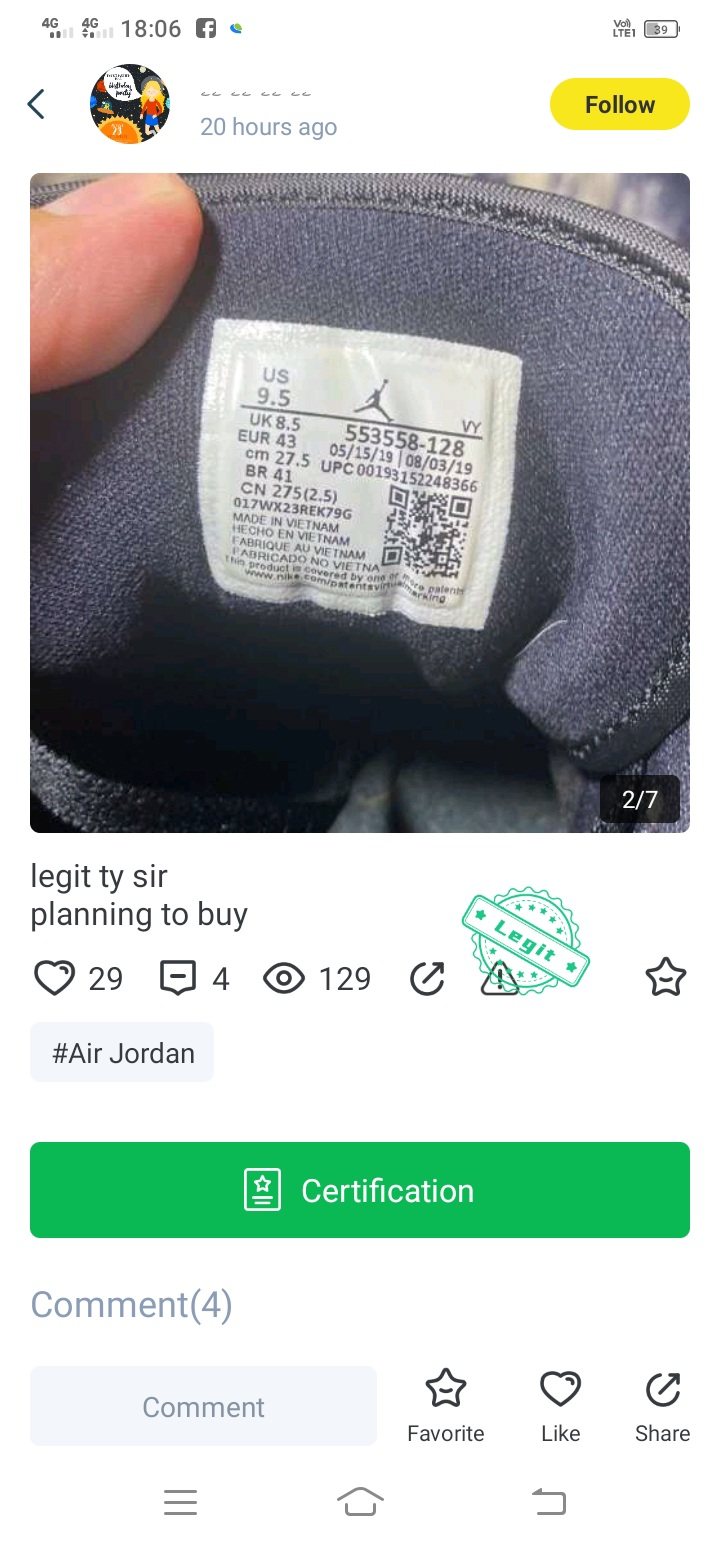Open the #Air Jordan tag

(122, 1052)
